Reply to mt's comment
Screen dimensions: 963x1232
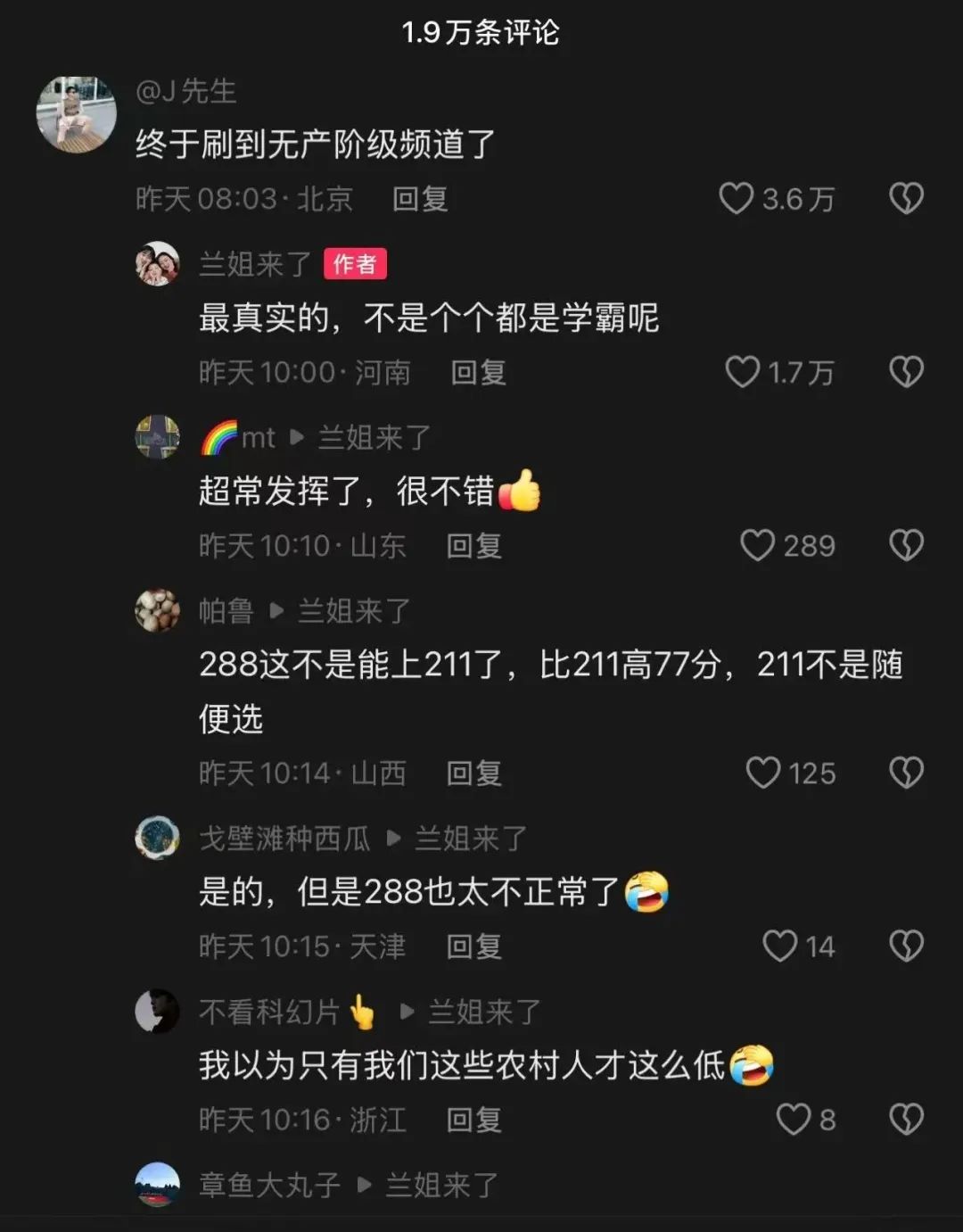coord(473,545)
